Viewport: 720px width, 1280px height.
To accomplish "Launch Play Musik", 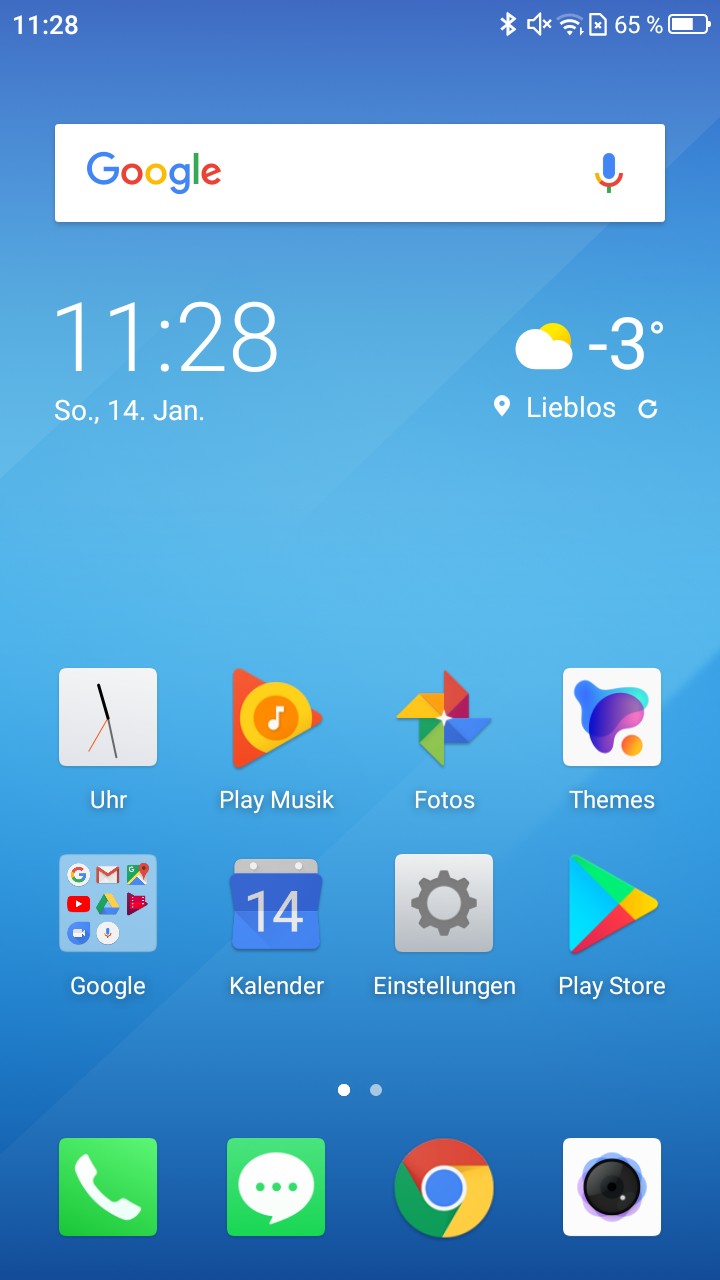I will tap(276, 717).
